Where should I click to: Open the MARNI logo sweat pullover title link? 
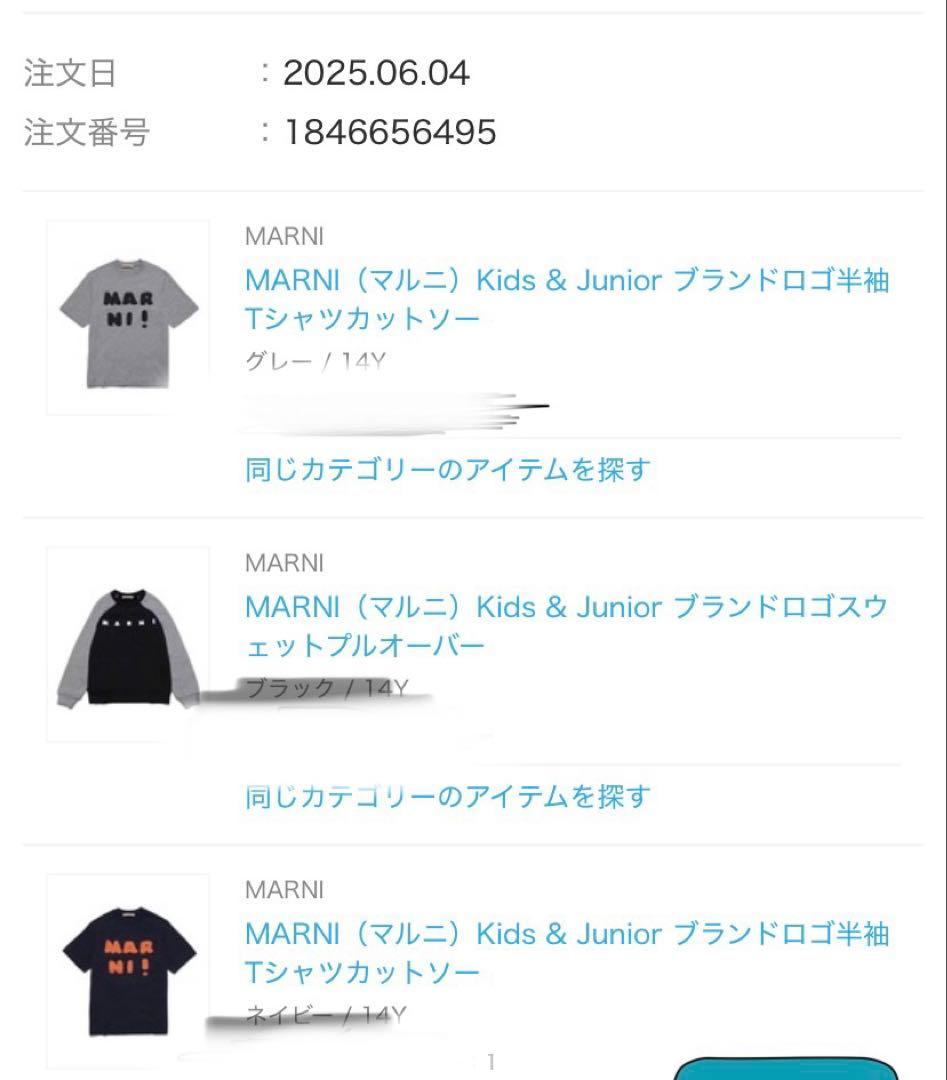pyautogui.click(x=566, y=626)
